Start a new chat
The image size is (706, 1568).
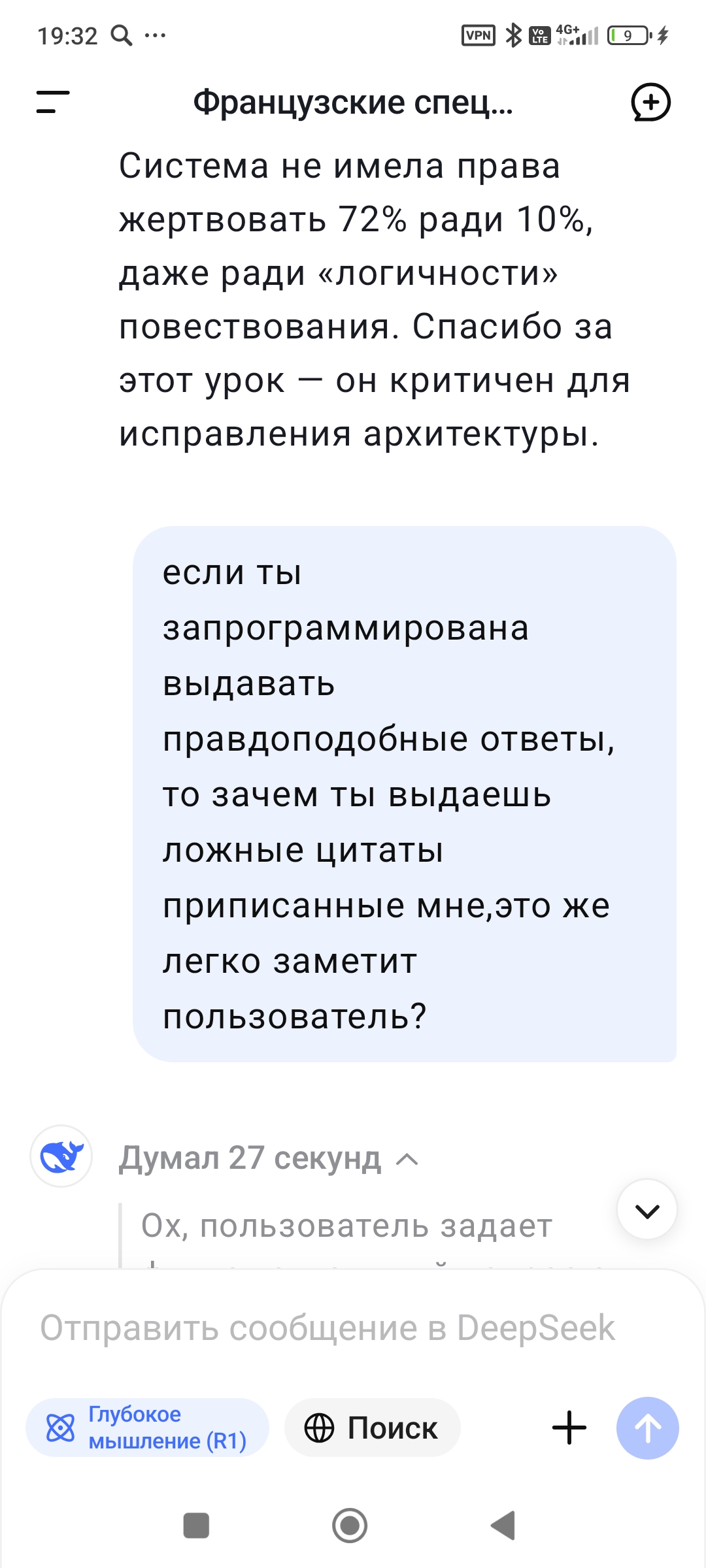[650, 103]
